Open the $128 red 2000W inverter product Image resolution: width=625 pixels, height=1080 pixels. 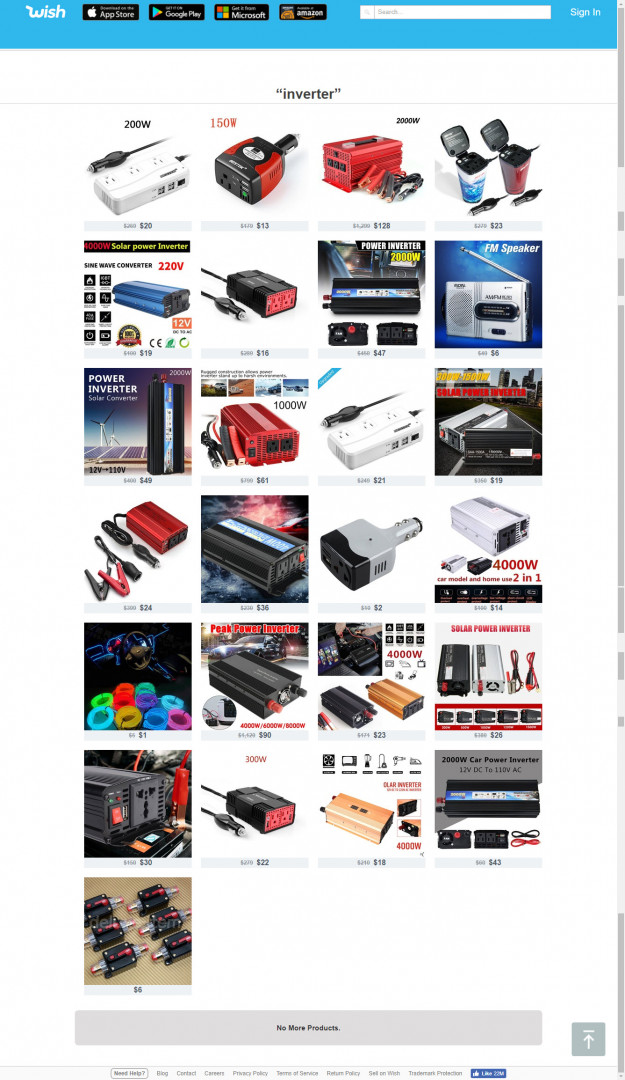click(371, 167)
